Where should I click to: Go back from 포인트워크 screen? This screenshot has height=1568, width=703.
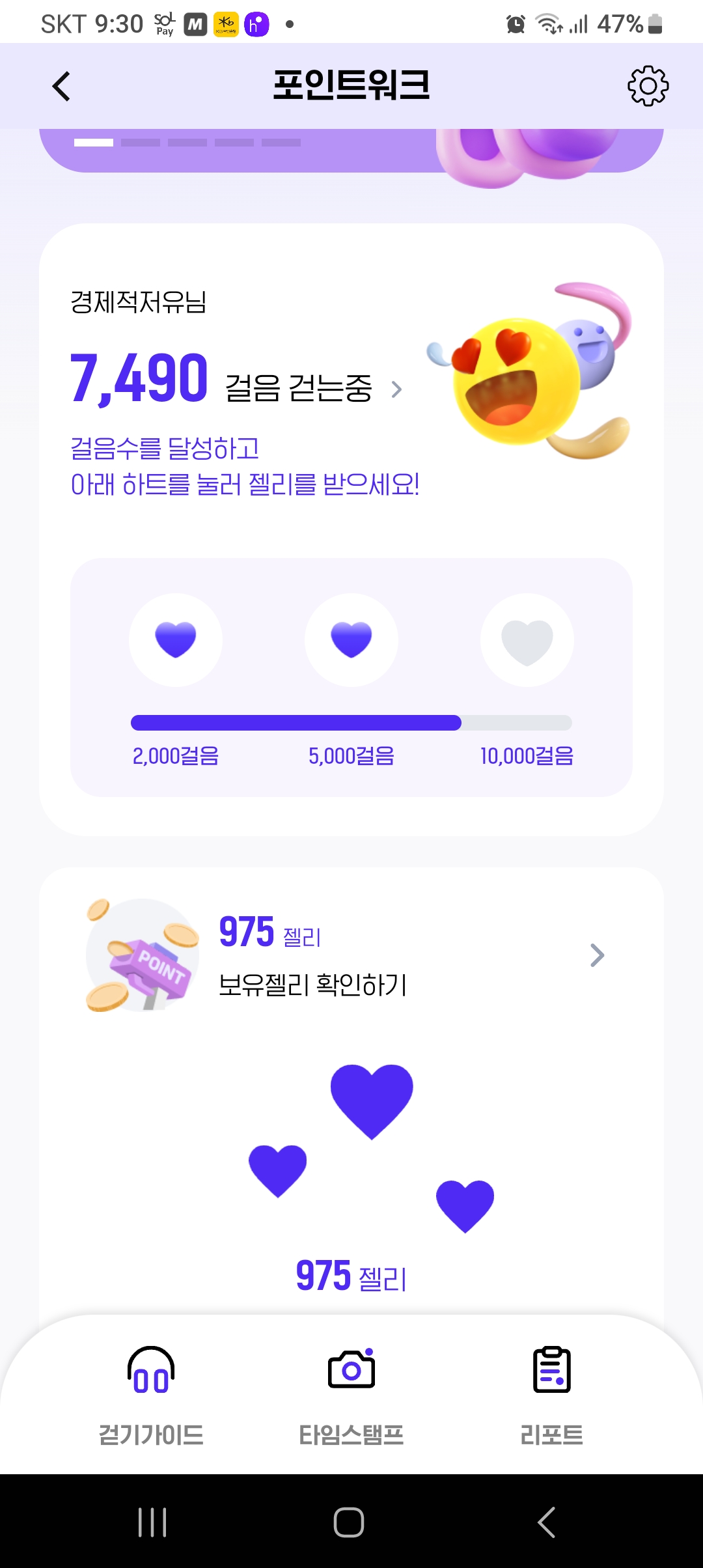(x=61, y=87)
